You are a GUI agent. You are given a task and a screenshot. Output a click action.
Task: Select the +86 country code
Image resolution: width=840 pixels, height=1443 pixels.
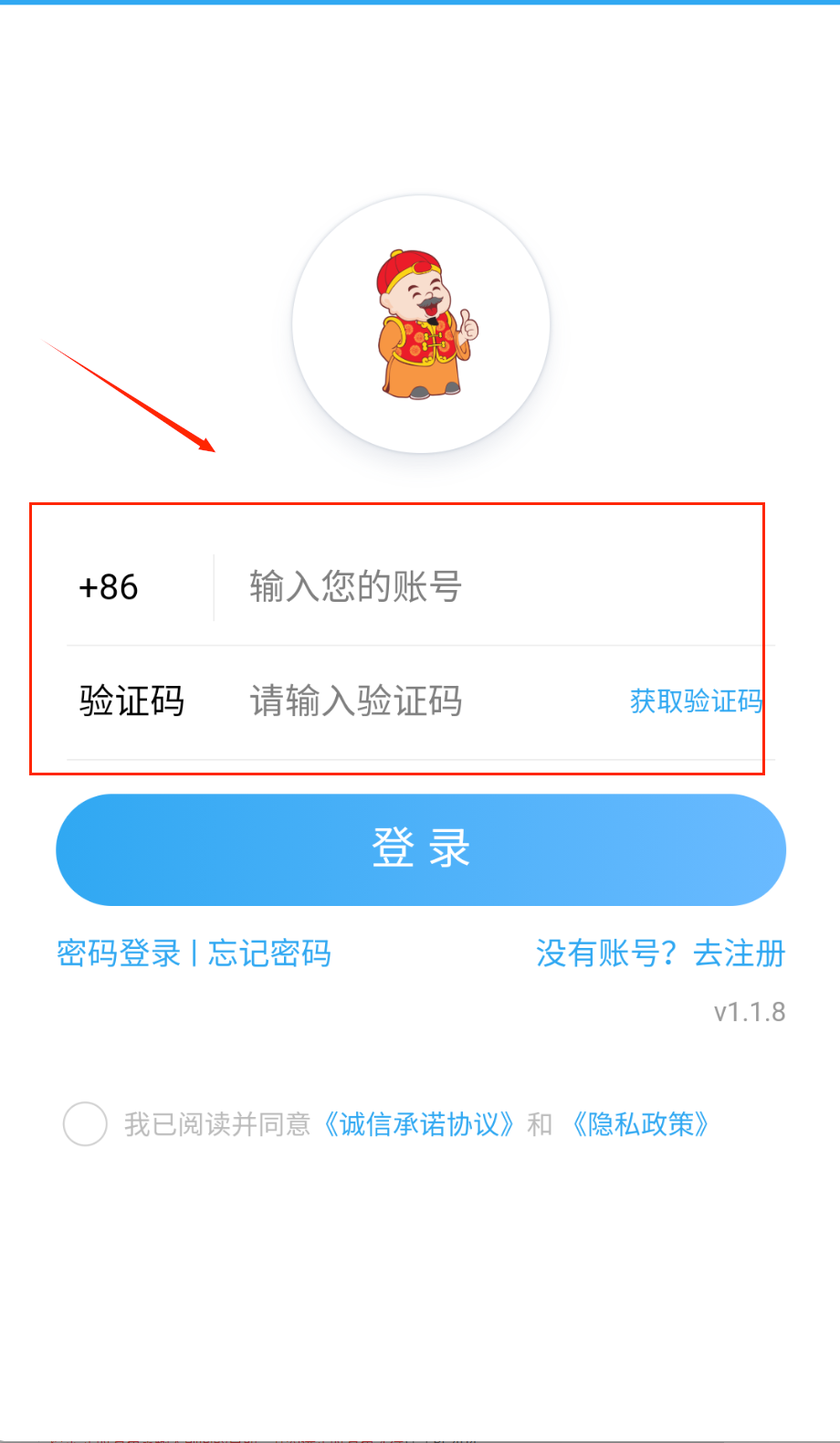[109, 587]
